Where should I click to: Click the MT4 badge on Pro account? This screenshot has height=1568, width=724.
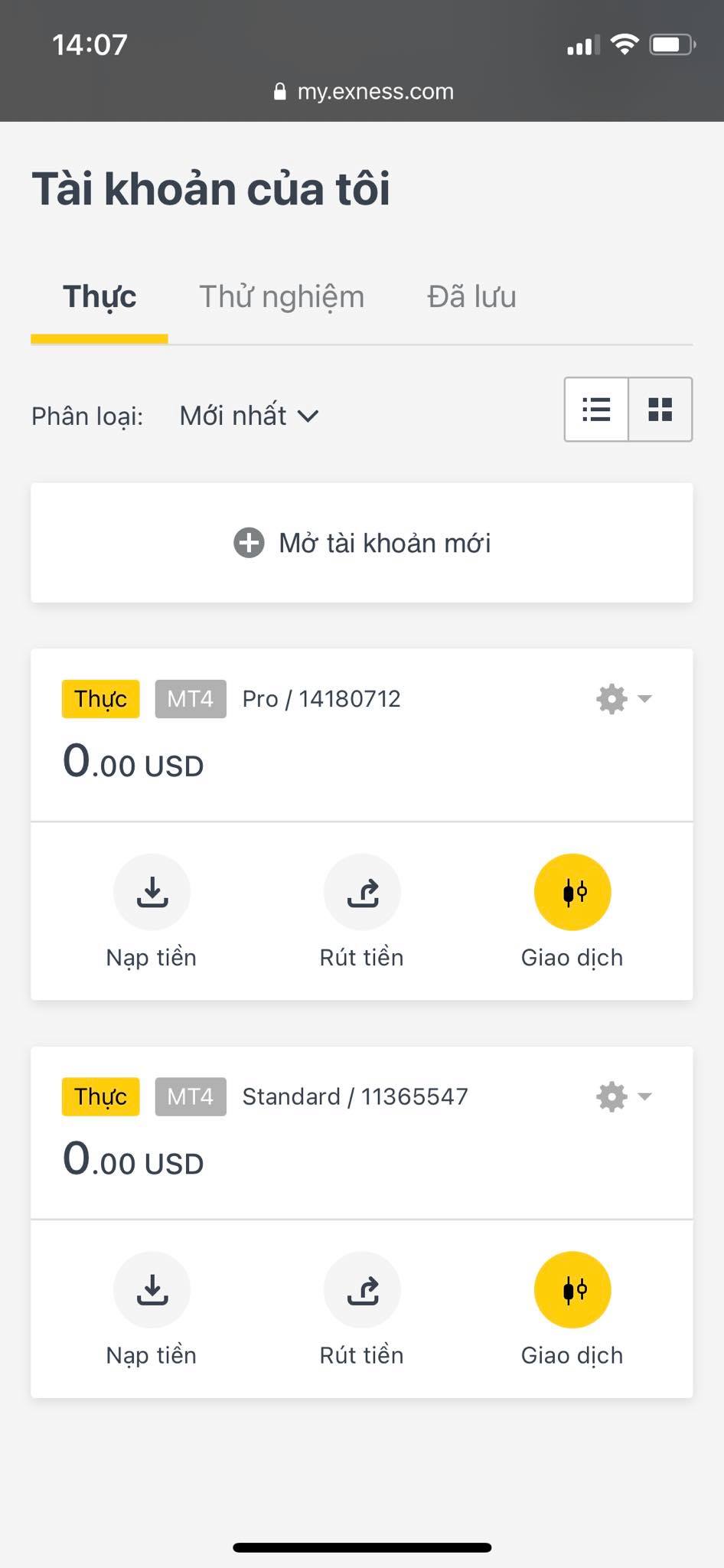[190, 698]
